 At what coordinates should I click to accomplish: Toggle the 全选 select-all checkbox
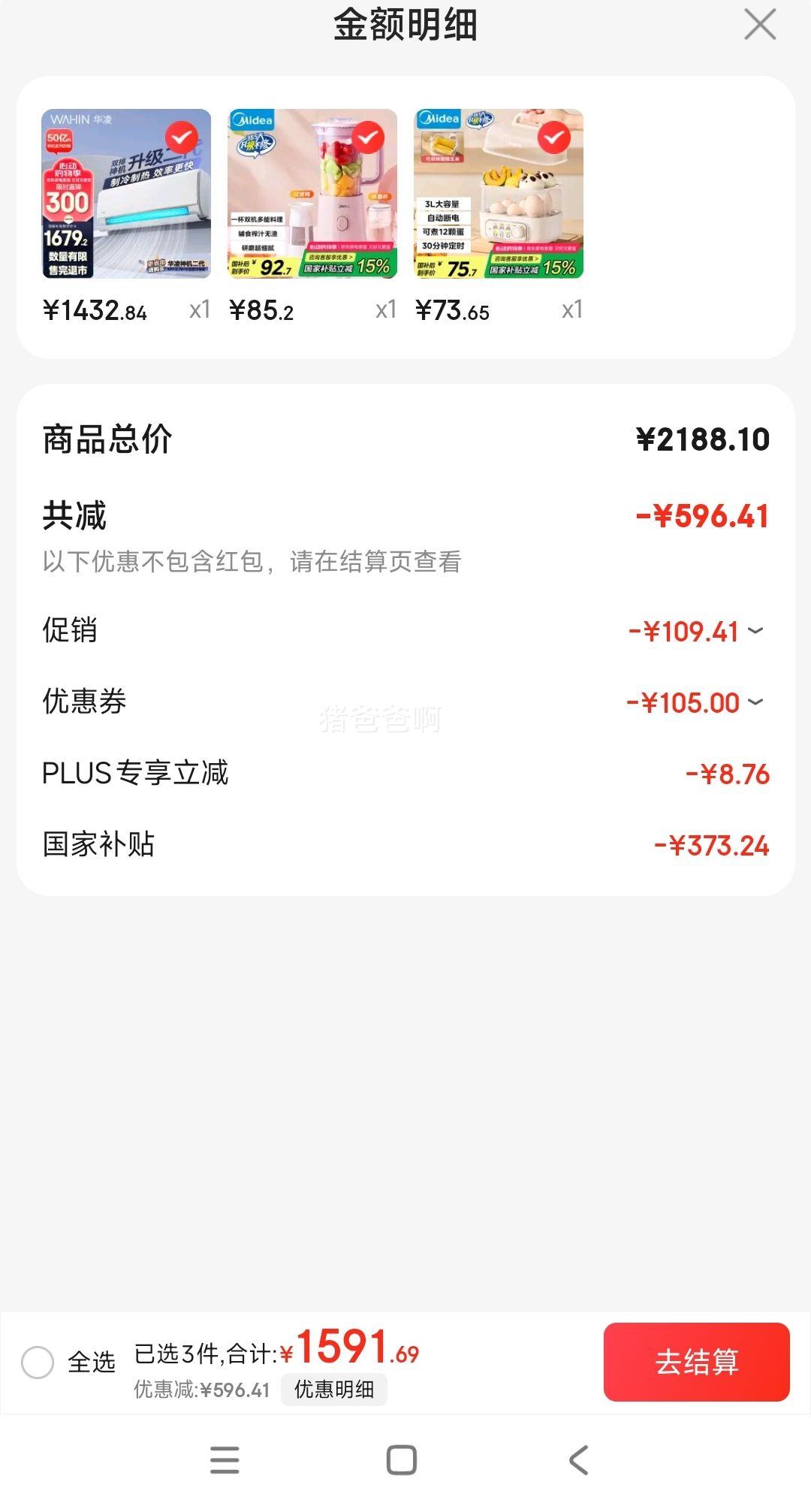[x=38, y=1362]
